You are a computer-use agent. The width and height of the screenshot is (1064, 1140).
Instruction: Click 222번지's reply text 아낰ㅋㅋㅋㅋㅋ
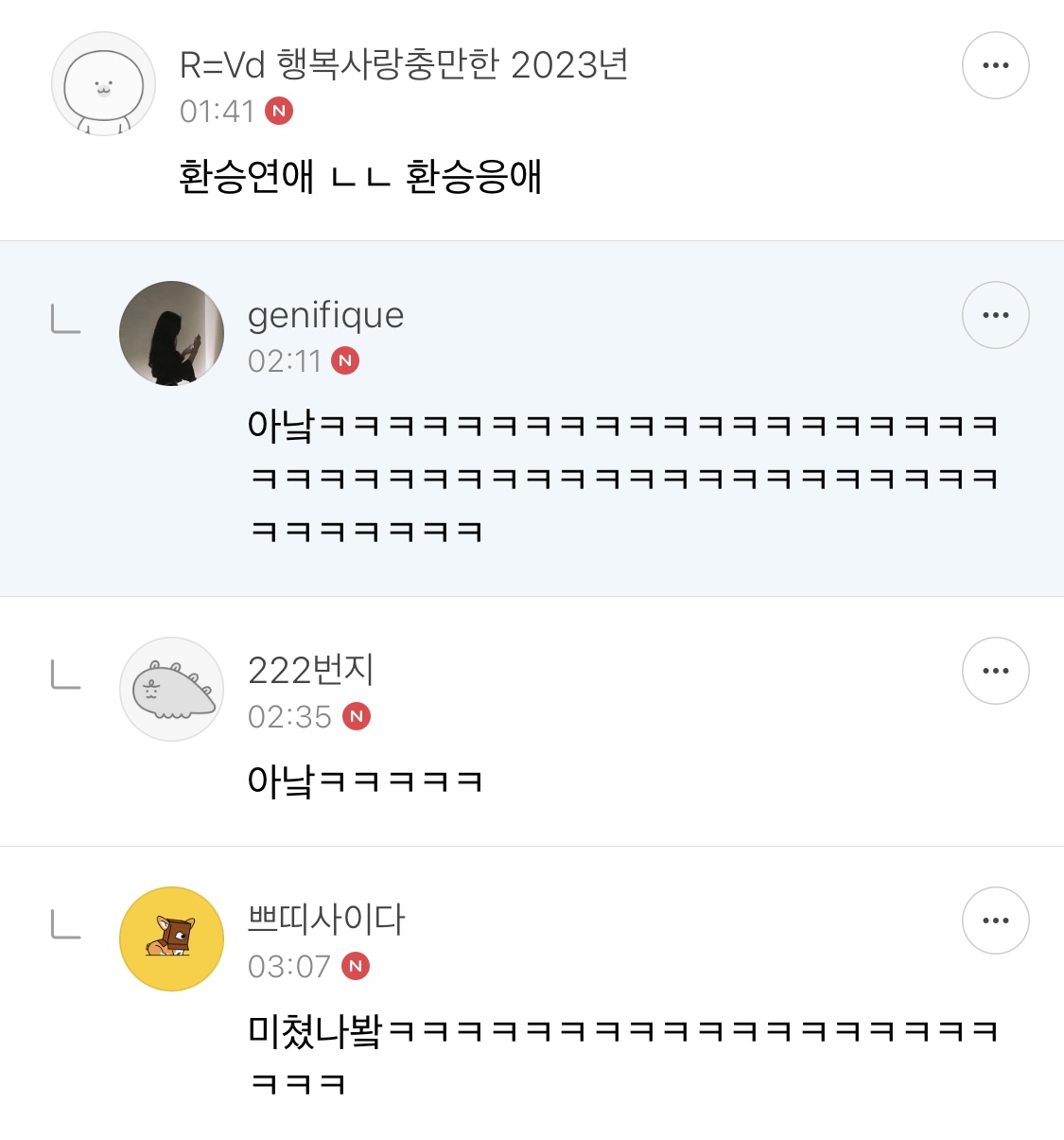coord(365,780)
